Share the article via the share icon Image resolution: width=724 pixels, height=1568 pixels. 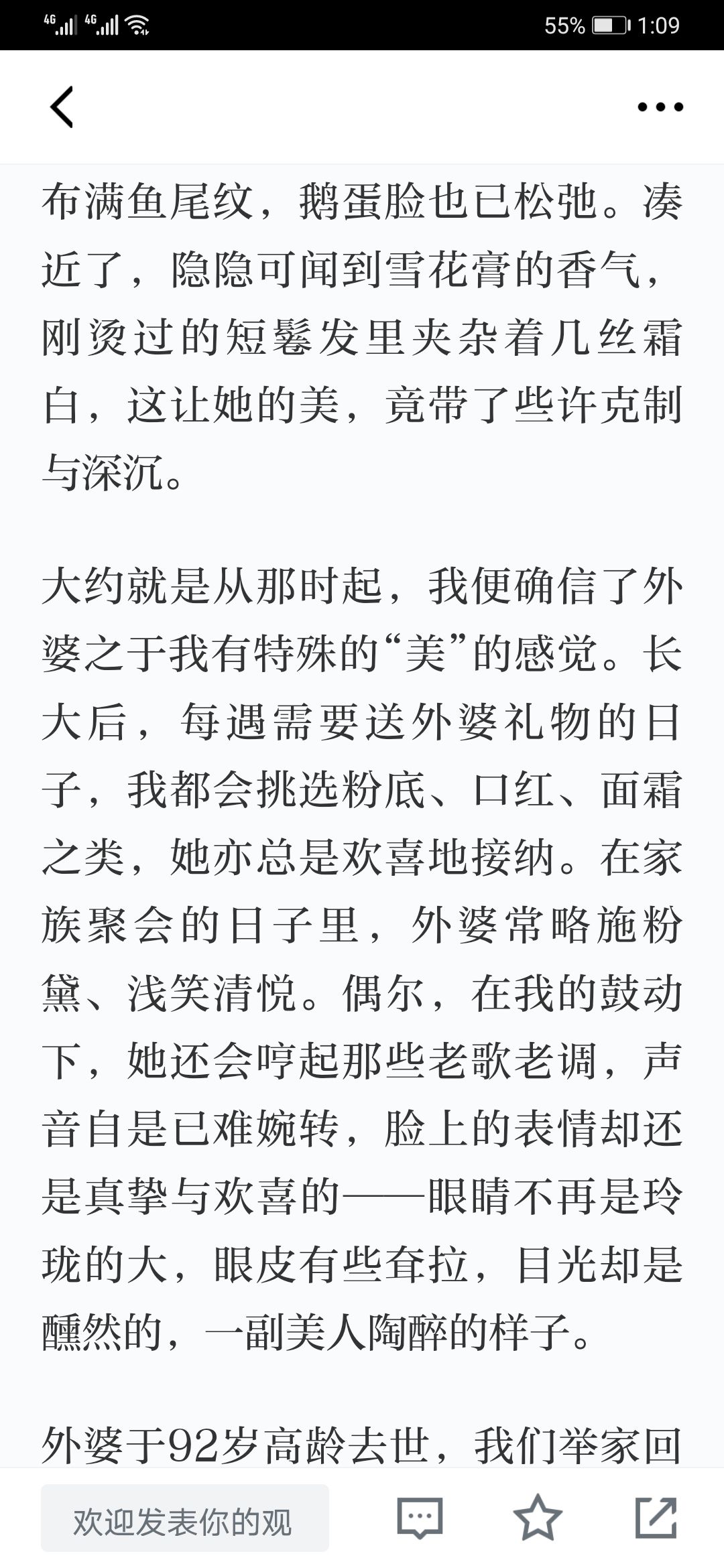pyautogui.click(x=656, y=1517)
